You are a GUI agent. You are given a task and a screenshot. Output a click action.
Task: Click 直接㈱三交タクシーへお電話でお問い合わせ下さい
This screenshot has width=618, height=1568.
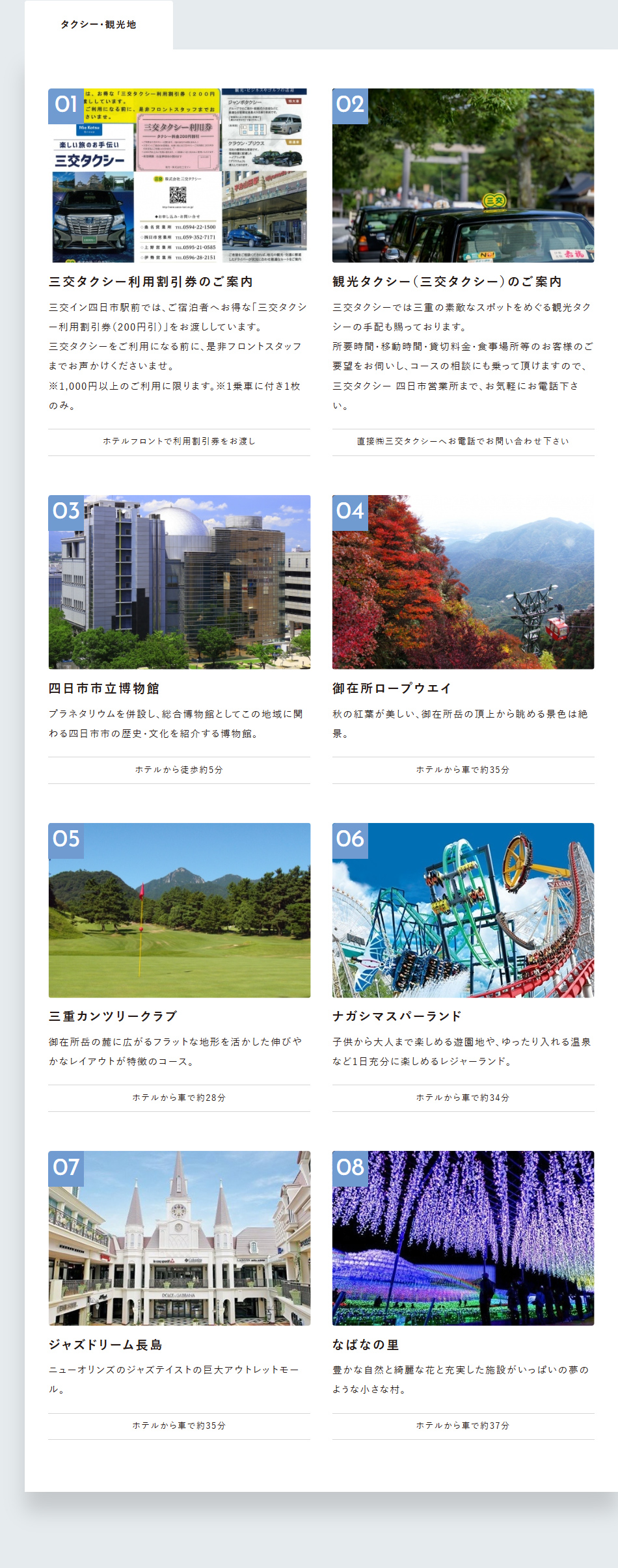click(463, 441)
